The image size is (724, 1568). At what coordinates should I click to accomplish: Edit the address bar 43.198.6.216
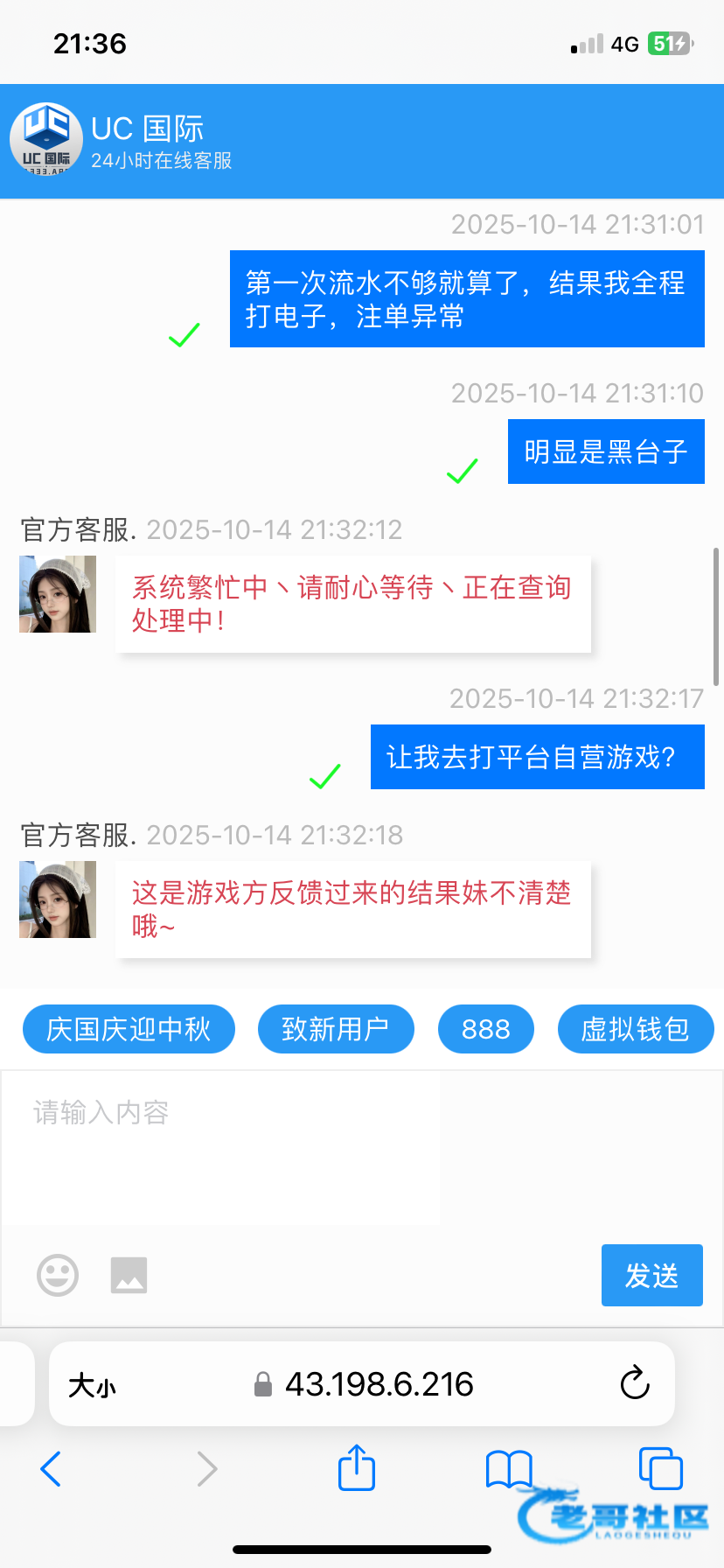pyautogui.click(x=378, y=1384)
